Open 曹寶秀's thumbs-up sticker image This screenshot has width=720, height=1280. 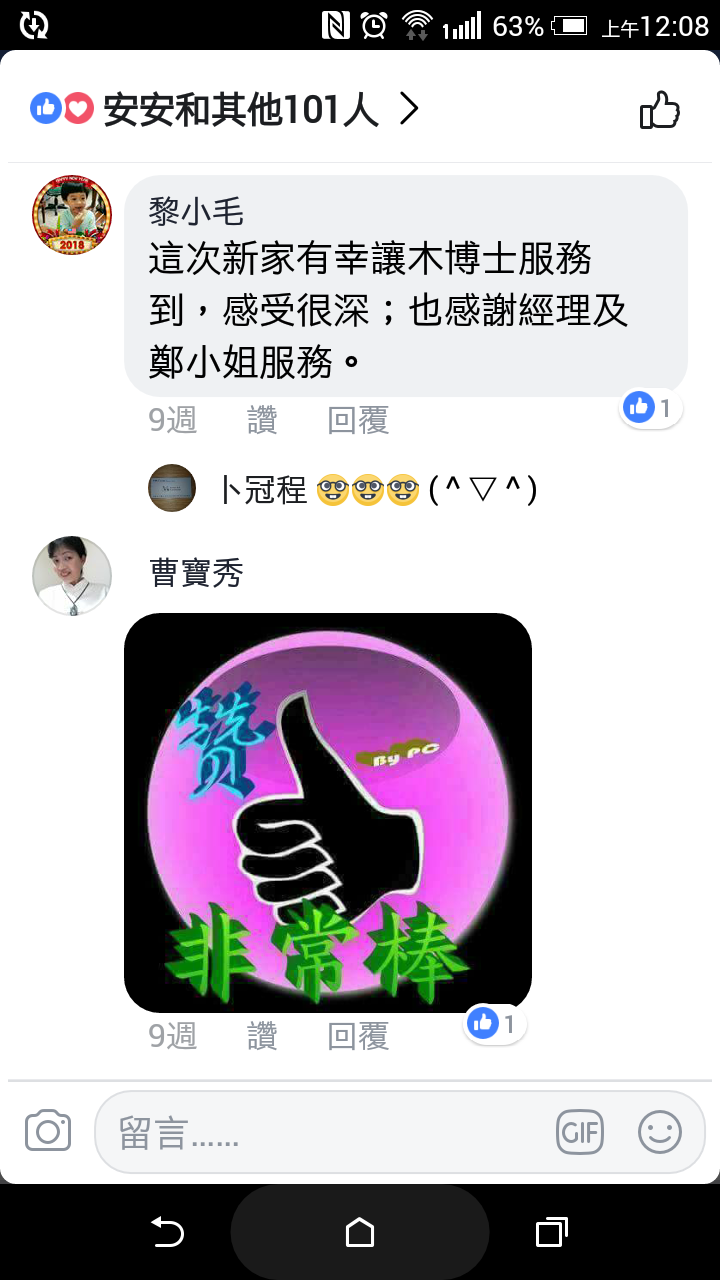tap(328, 812)
